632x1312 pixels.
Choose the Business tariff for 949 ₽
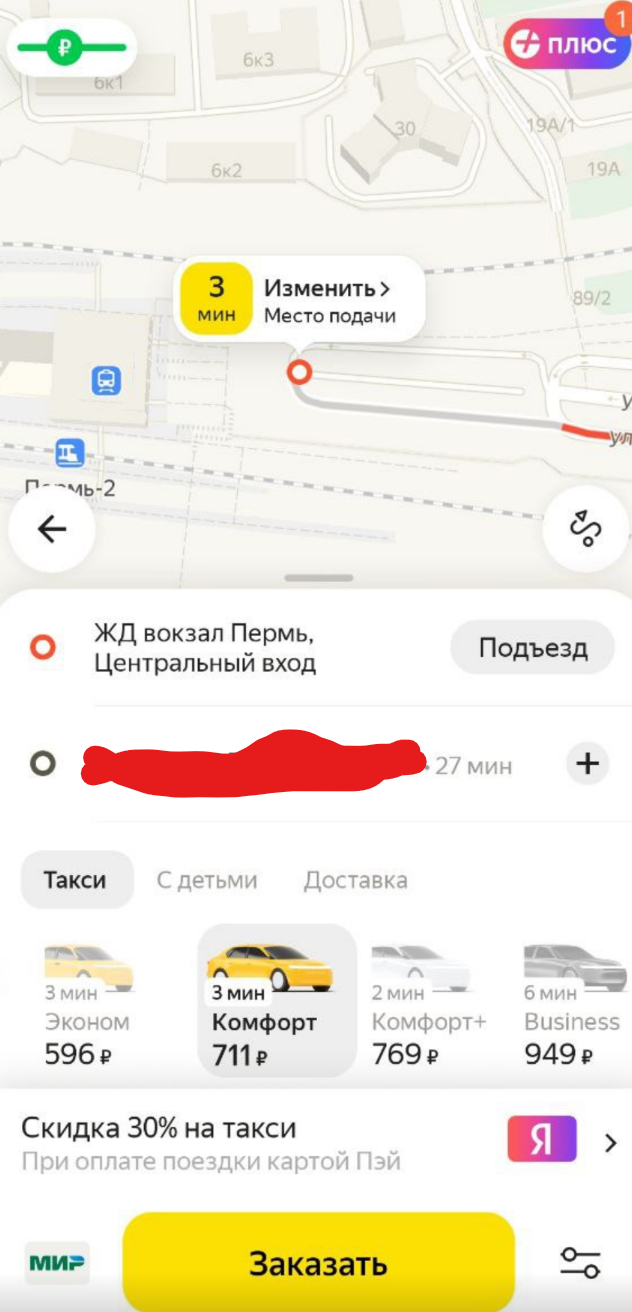pyautogui.click(x=572, y=1005)
